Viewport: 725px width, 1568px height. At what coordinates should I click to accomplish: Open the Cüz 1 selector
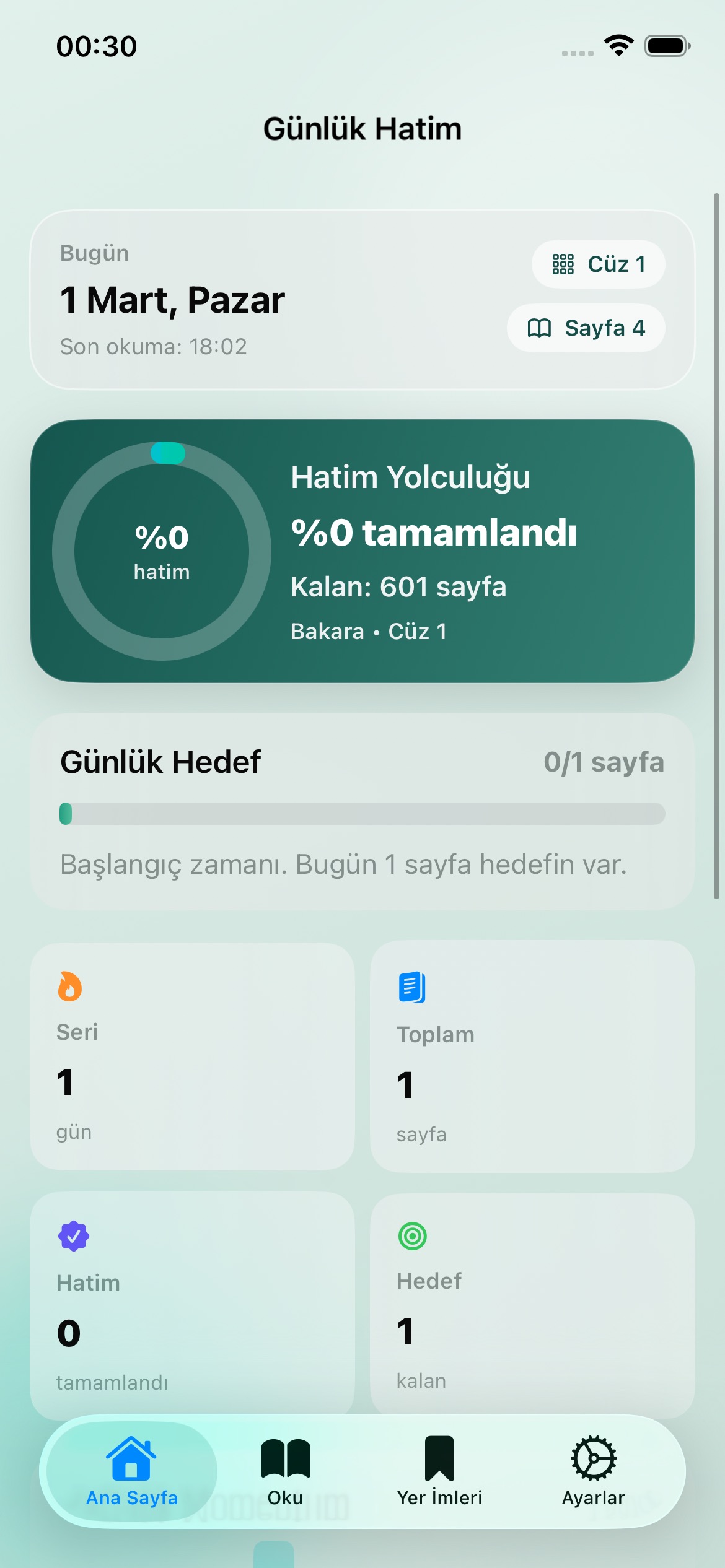[x=599, y=264]
